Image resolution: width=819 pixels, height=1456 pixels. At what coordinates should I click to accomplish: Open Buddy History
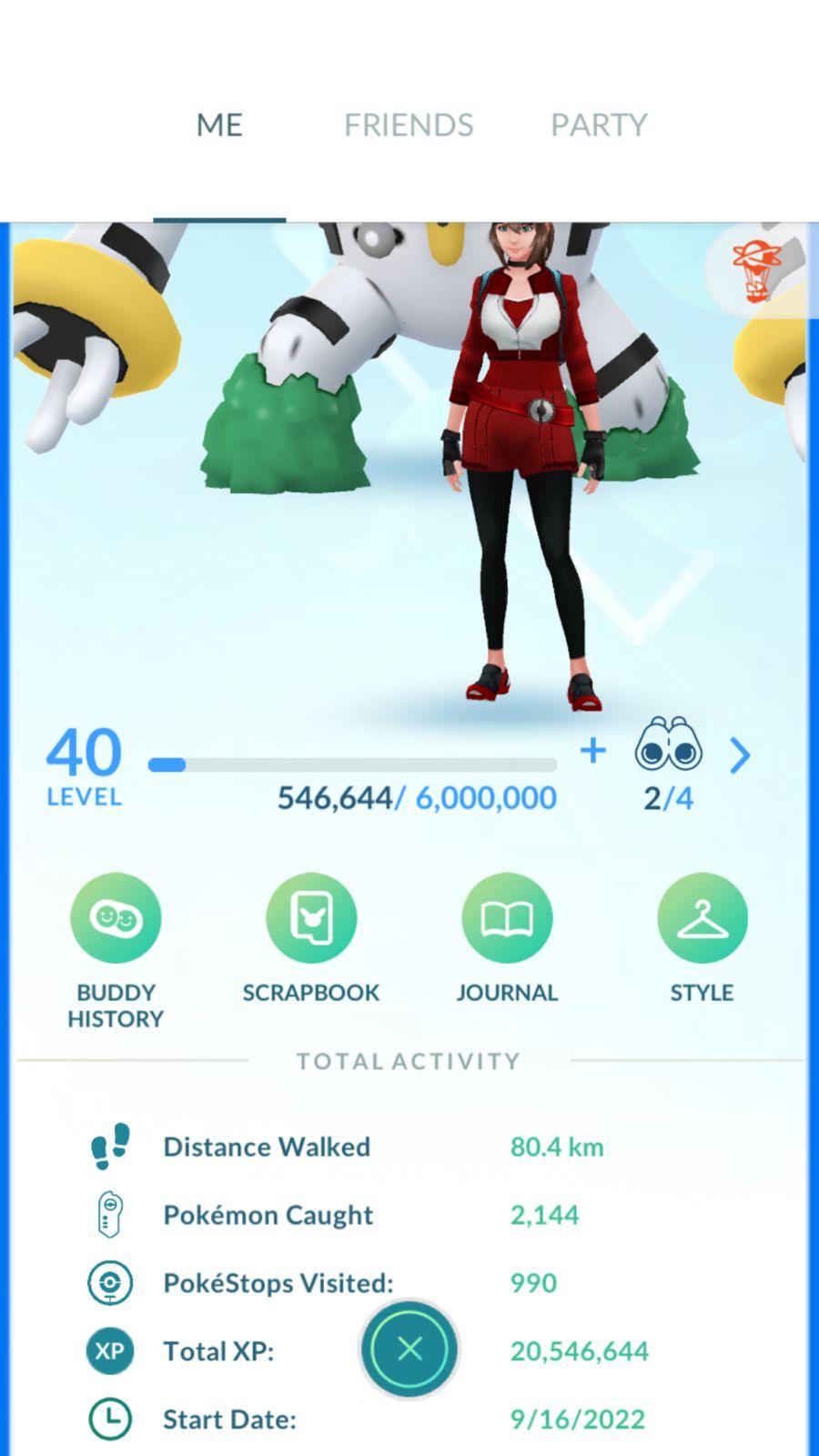click(116, 919)
